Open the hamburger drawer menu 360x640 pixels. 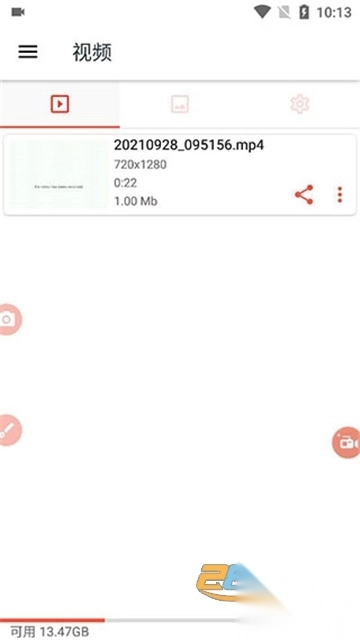28,52
